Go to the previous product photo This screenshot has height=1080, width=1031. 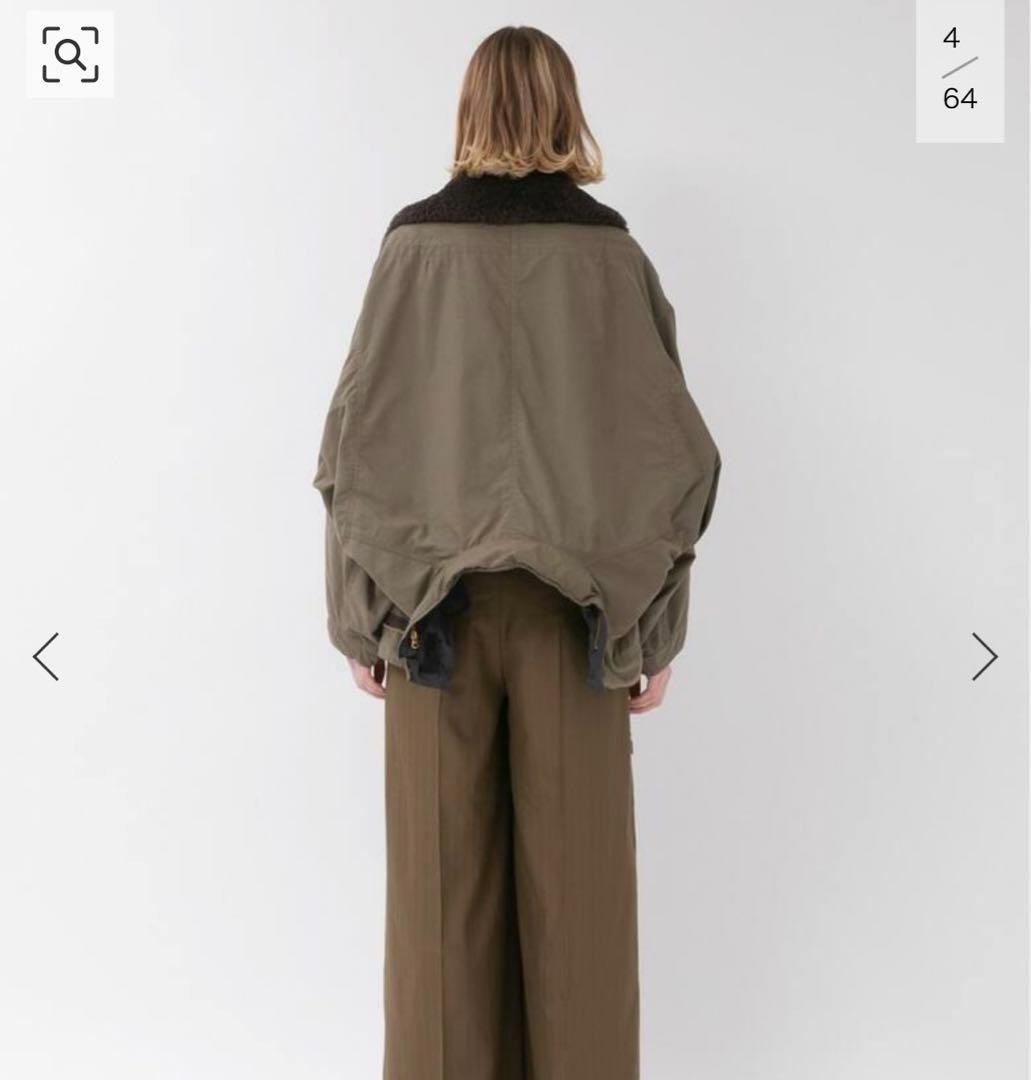[46, 657]
